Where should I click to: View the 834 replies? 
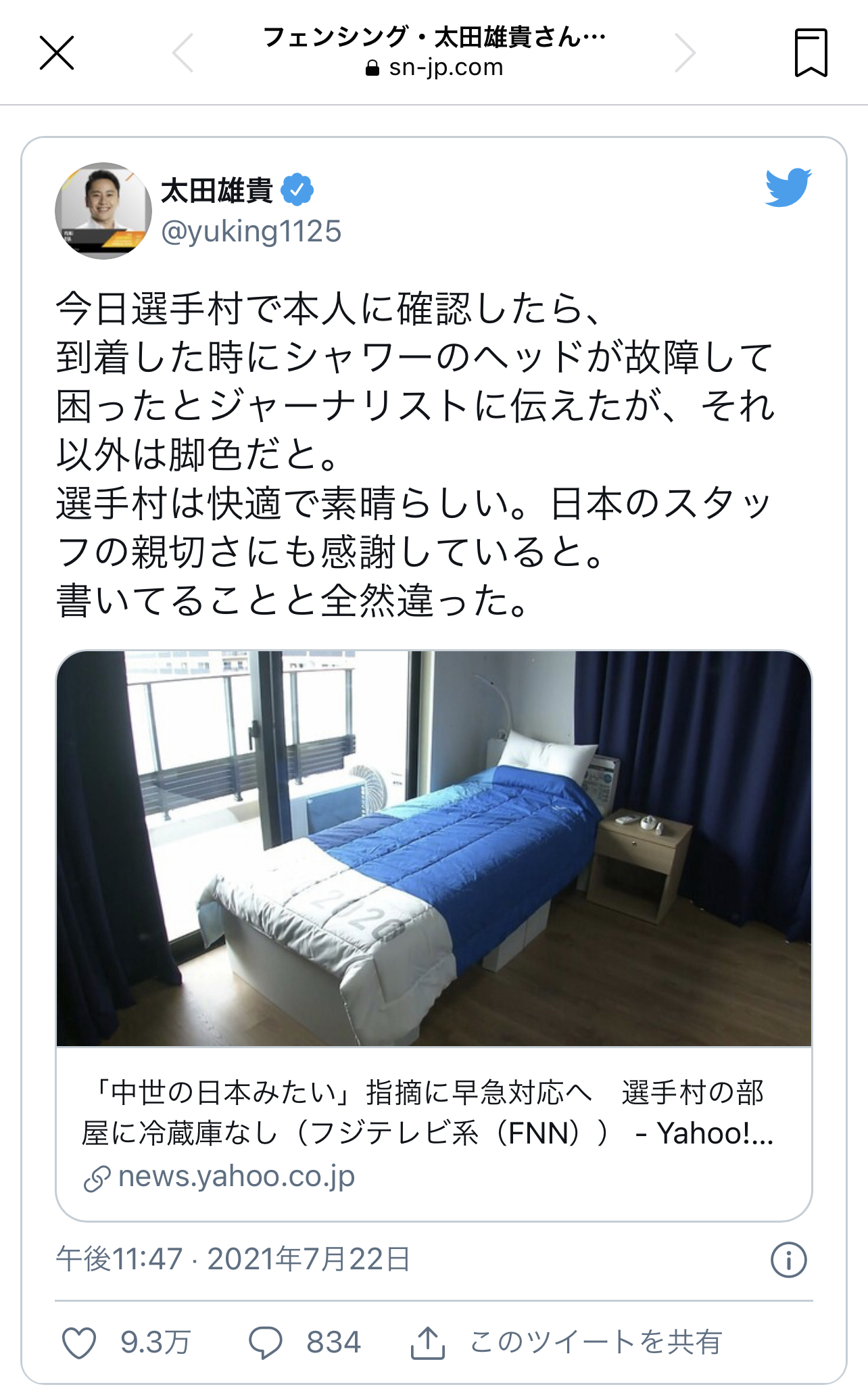click(x=266, y=1342)
